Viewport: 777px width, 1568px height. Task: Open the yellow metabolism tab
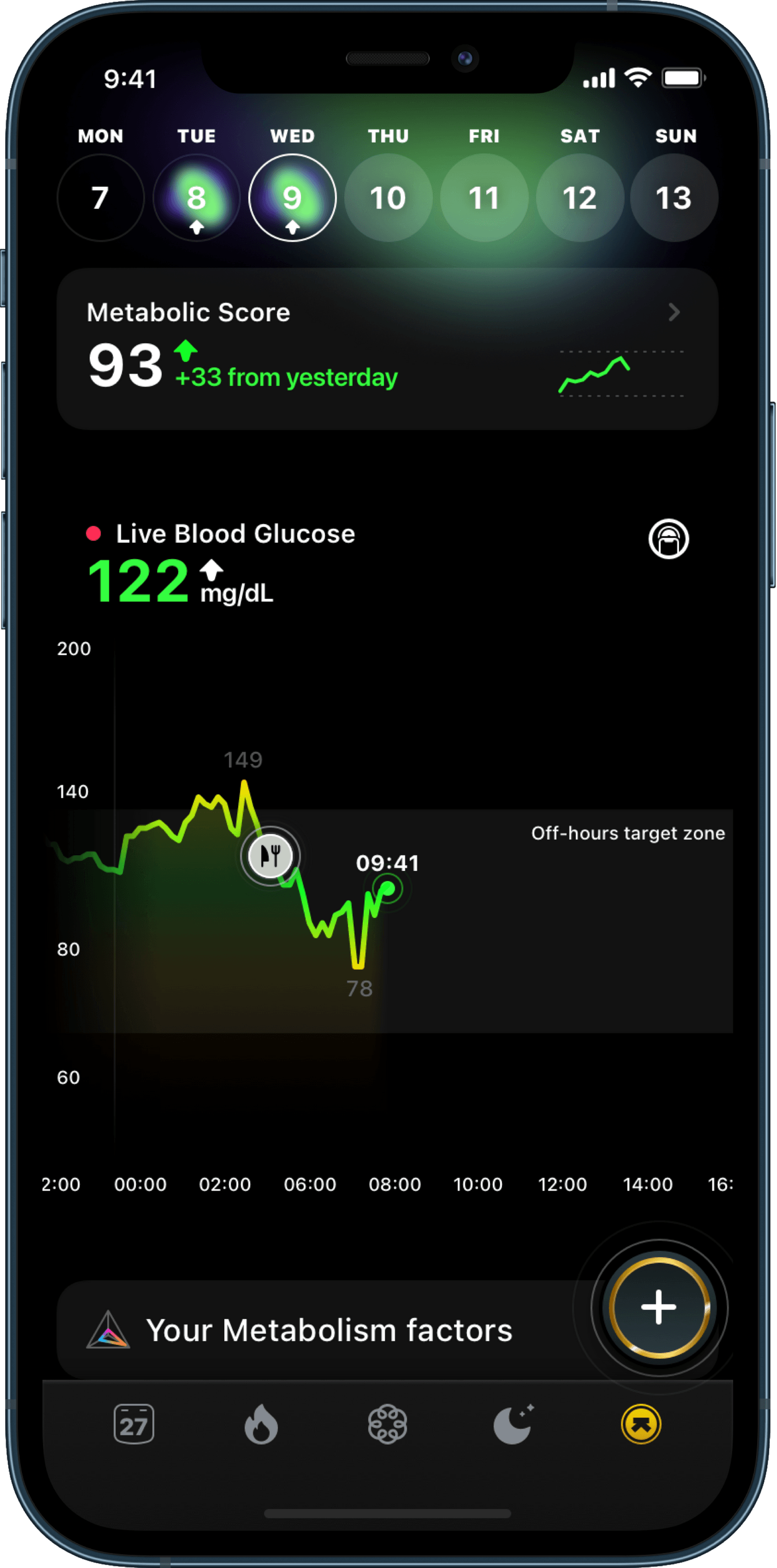pos(641,1424)
